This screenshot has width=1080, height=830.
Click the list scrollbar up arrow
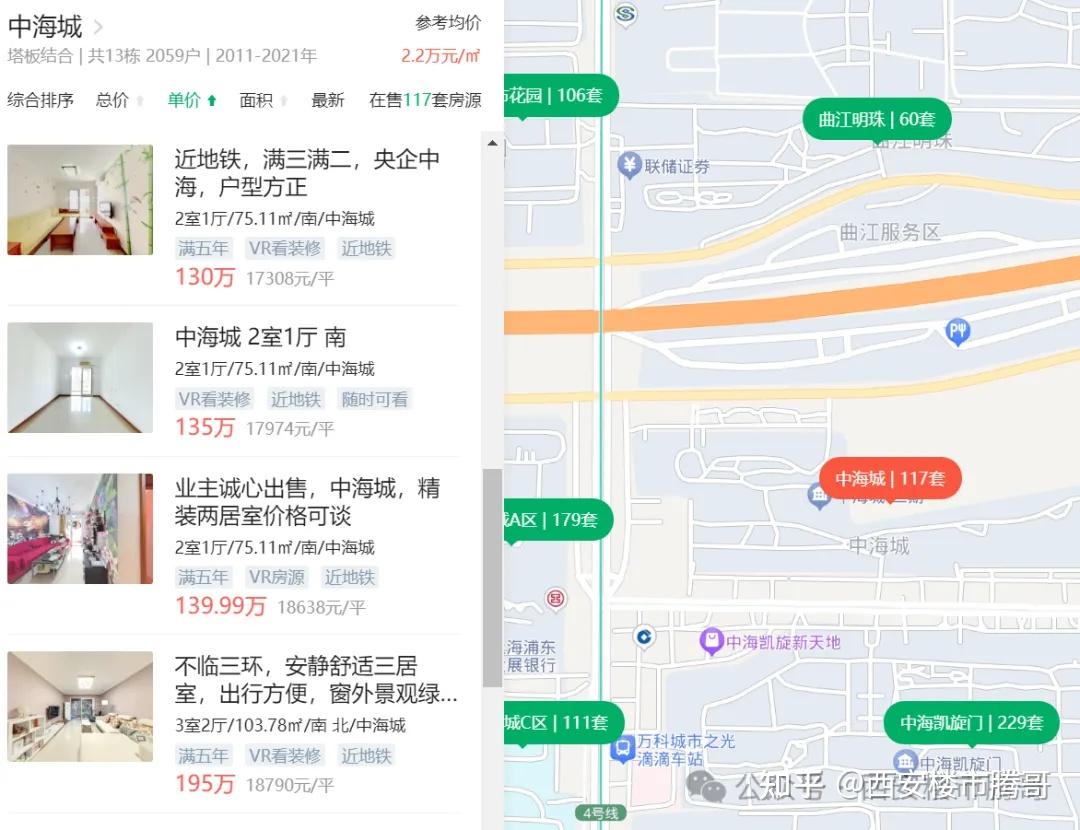coord(492,144)
